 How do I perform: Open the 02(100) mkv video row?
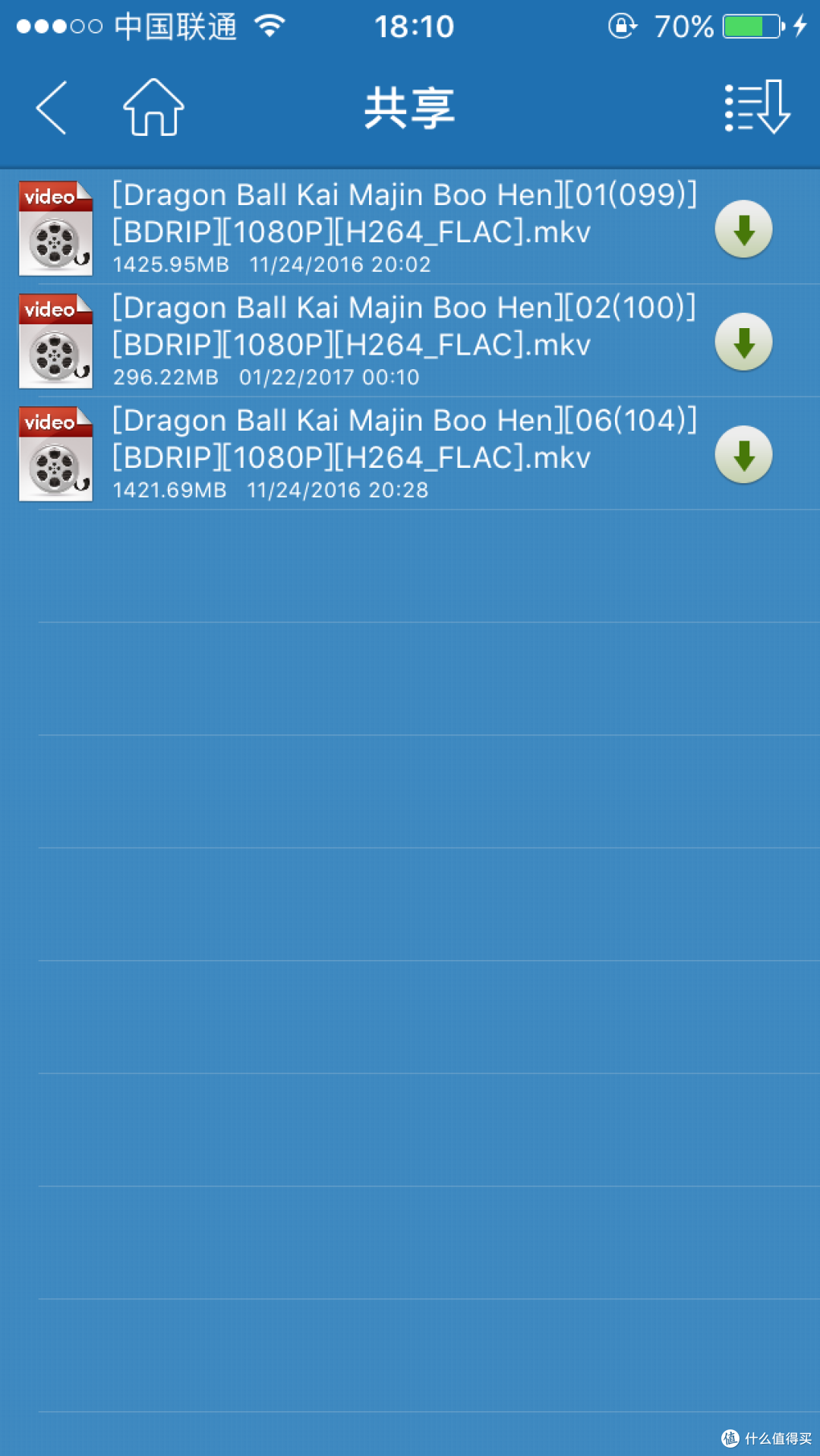click(410, 340)
